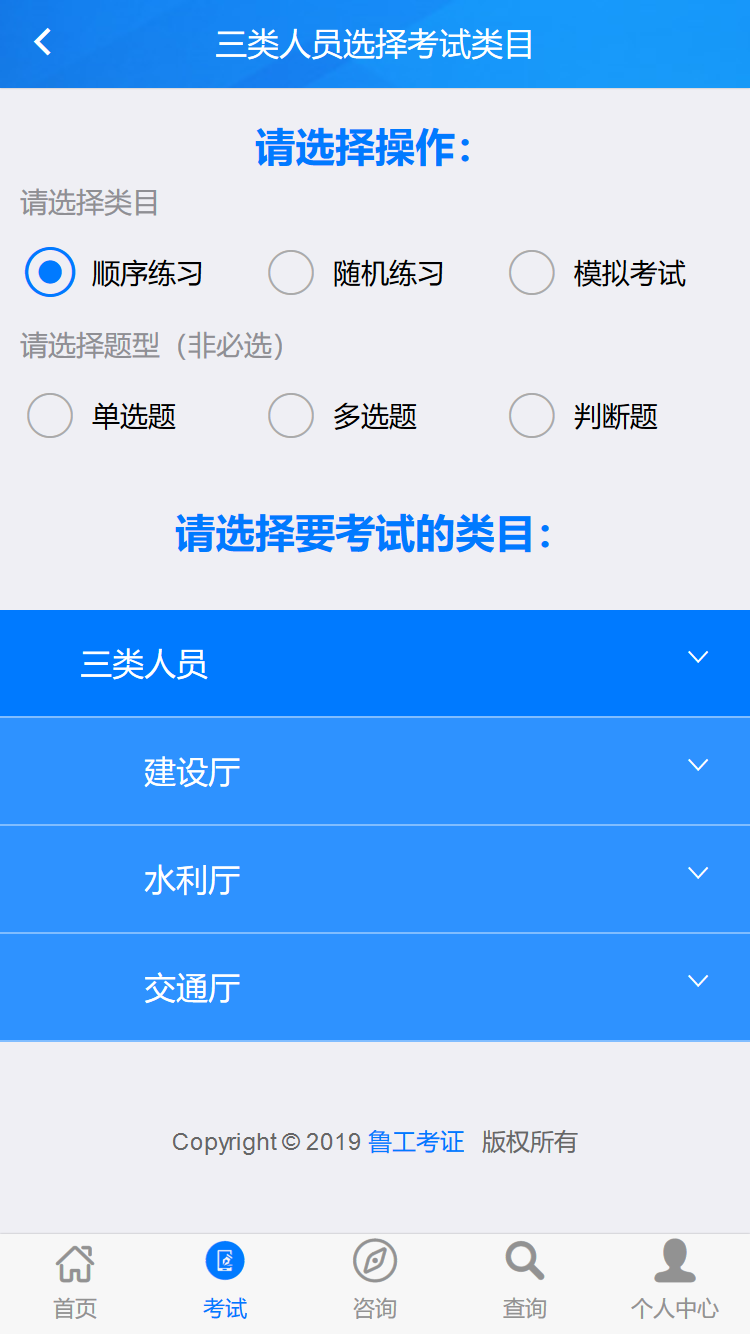Open the 查询 tab
The image size is (750, 1334).
click(525, 1281)
